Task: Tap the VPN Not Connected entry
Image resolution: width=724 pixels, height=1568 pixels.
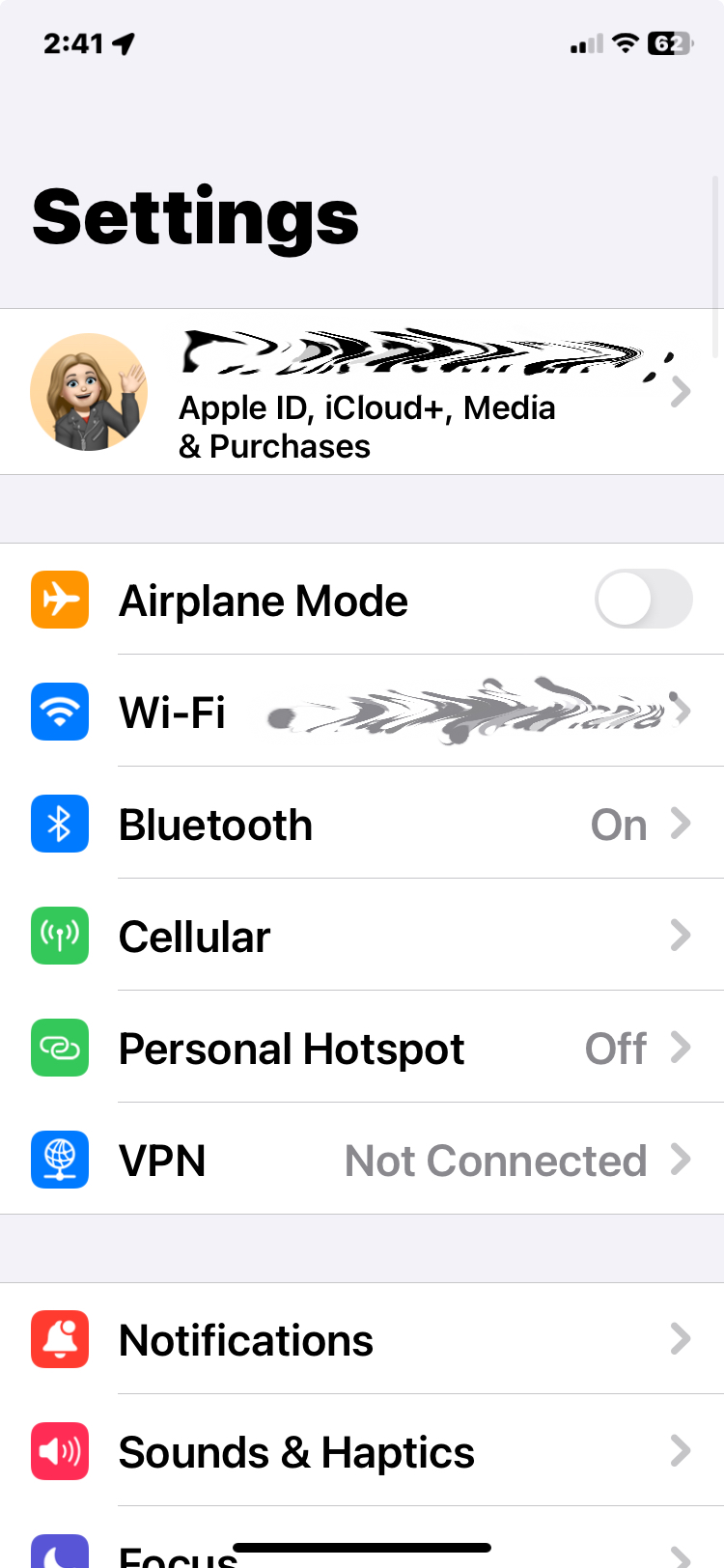Action: click(x=495, y=1160)
